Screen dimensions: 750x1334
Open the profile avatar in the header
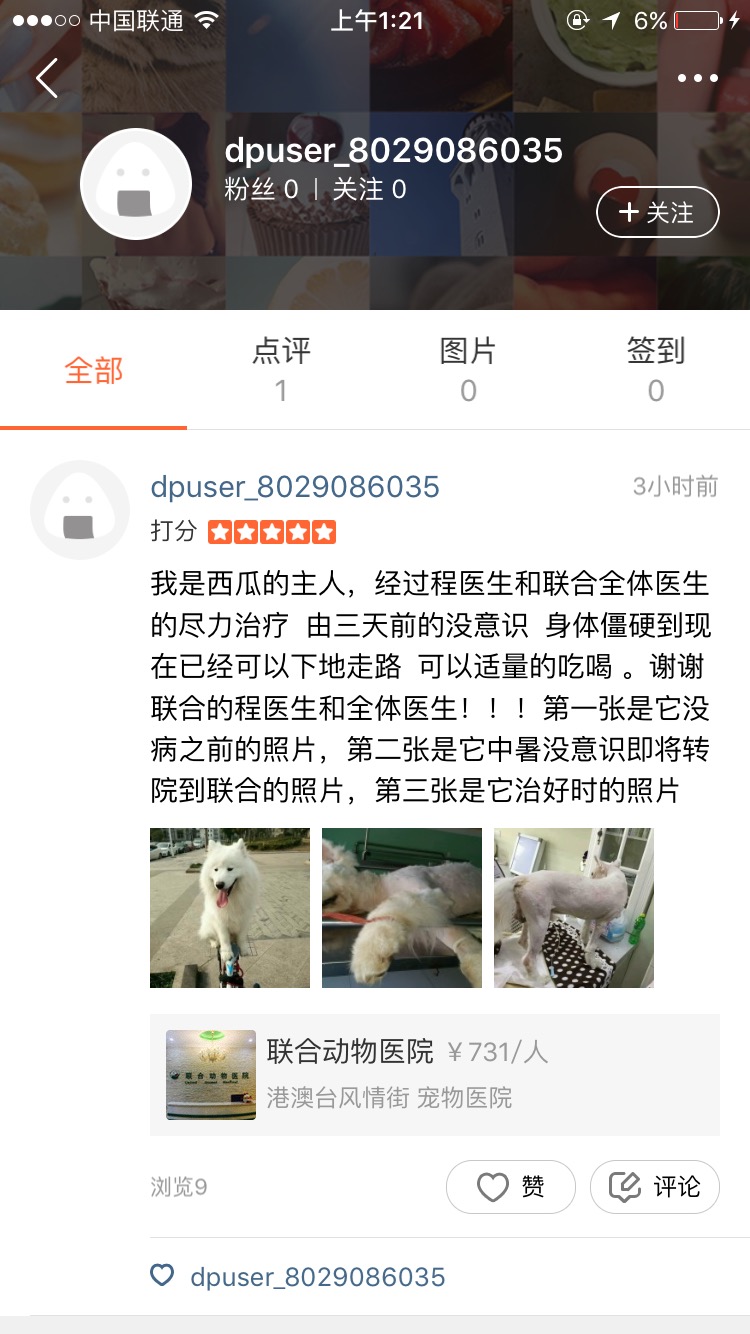point(136,184)
